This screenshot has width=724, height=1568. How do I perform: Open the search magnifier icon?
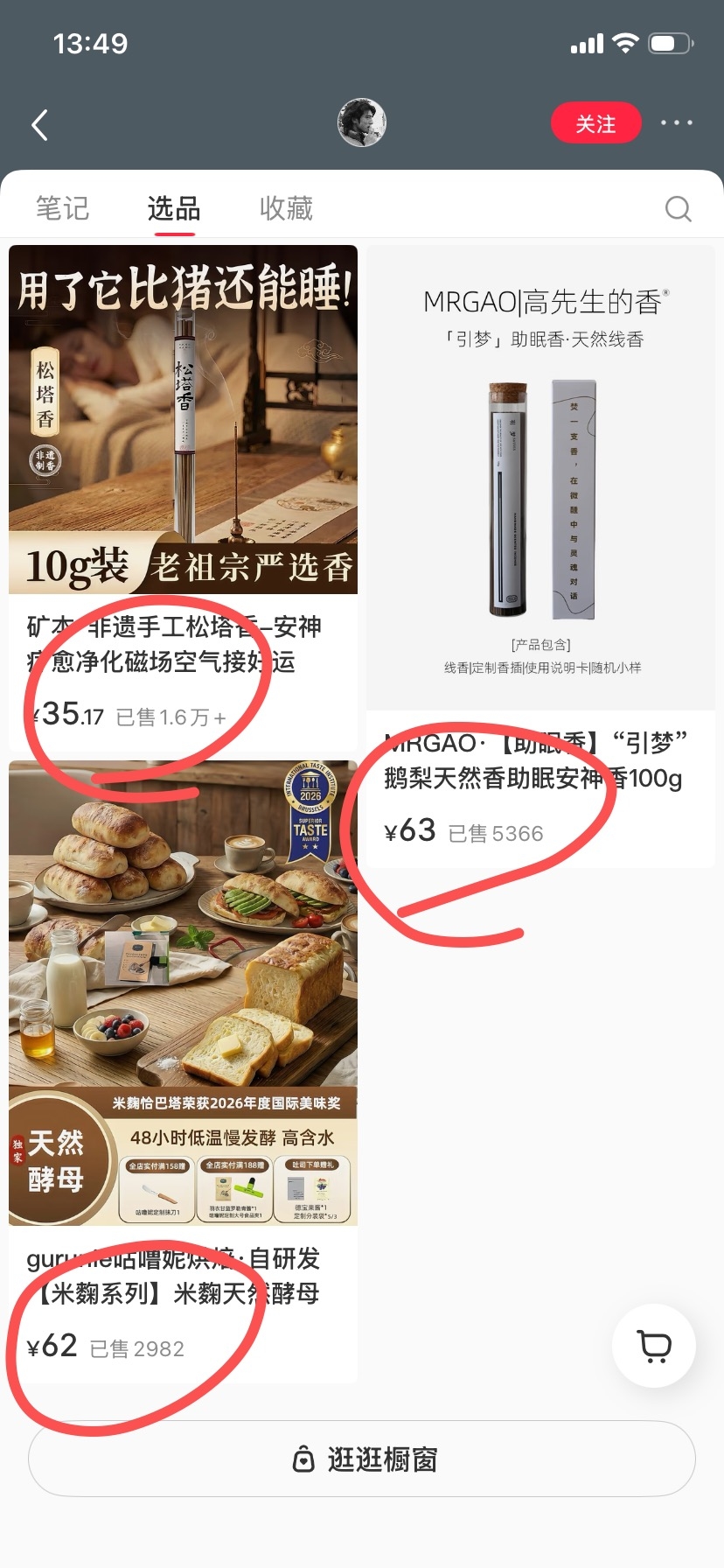pyautogui.click(x=678, y=209)
